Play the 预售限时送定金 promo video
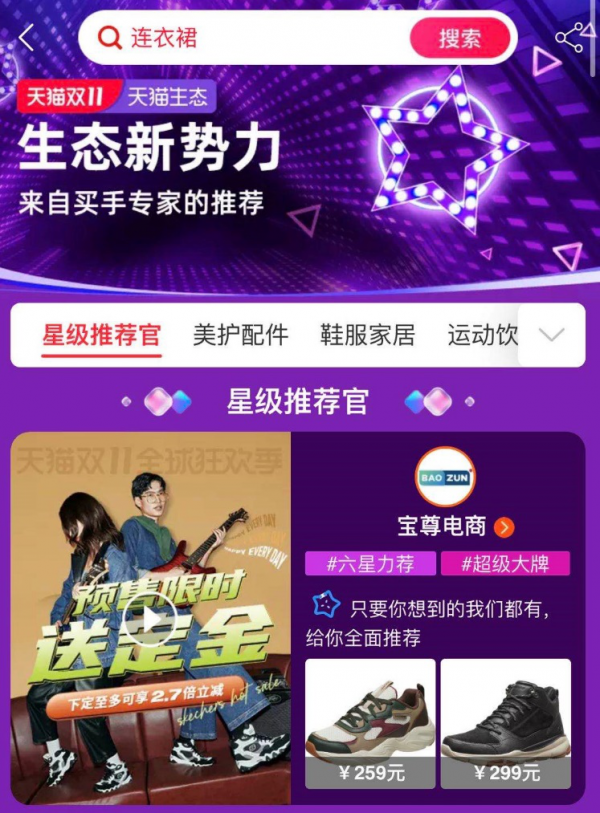Image resolution: width=600 pixels, height=813 pixels. coord(151,620)
